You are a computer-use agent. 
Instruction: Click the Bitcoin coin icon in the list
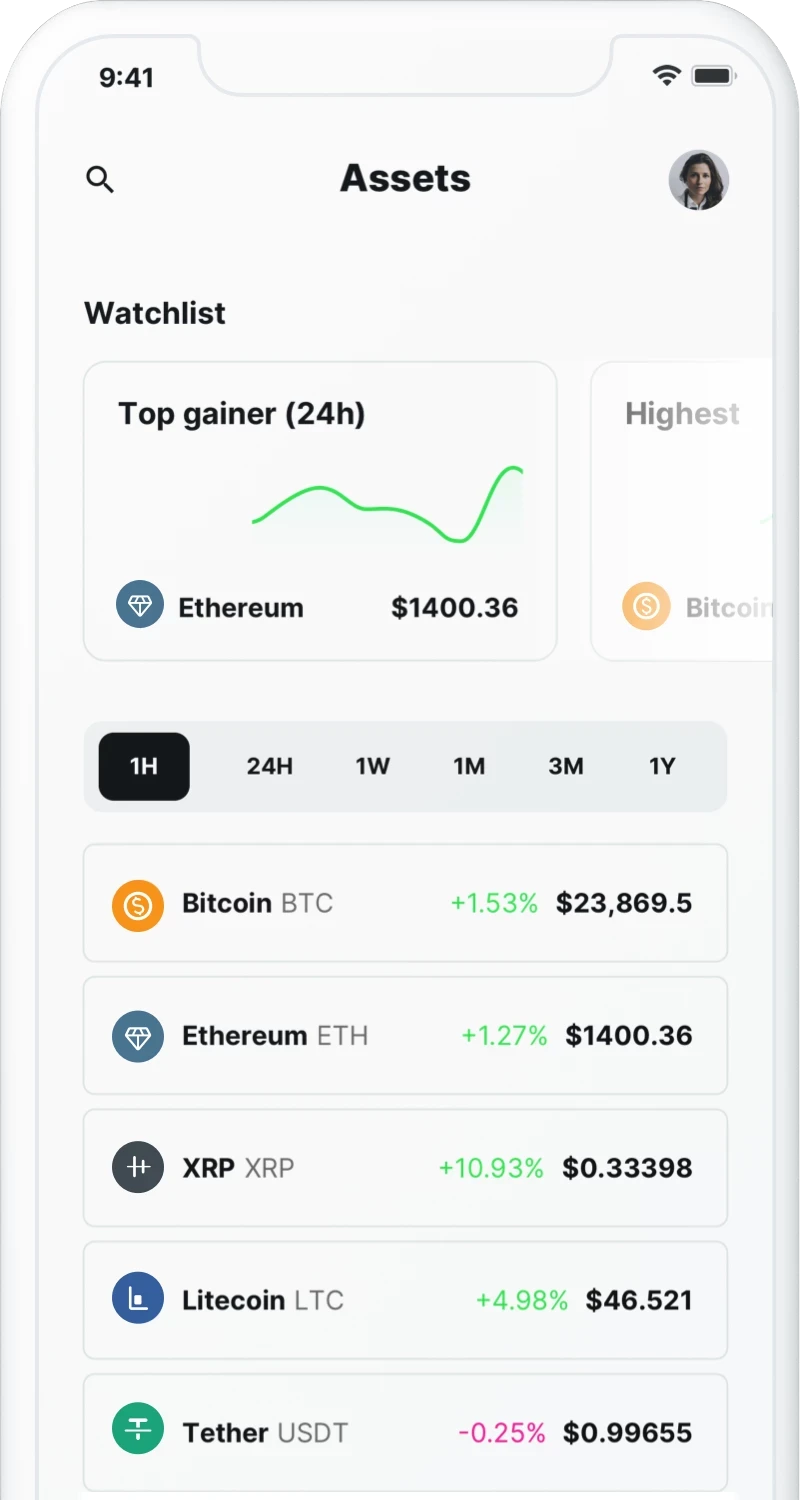click(137, 903)
